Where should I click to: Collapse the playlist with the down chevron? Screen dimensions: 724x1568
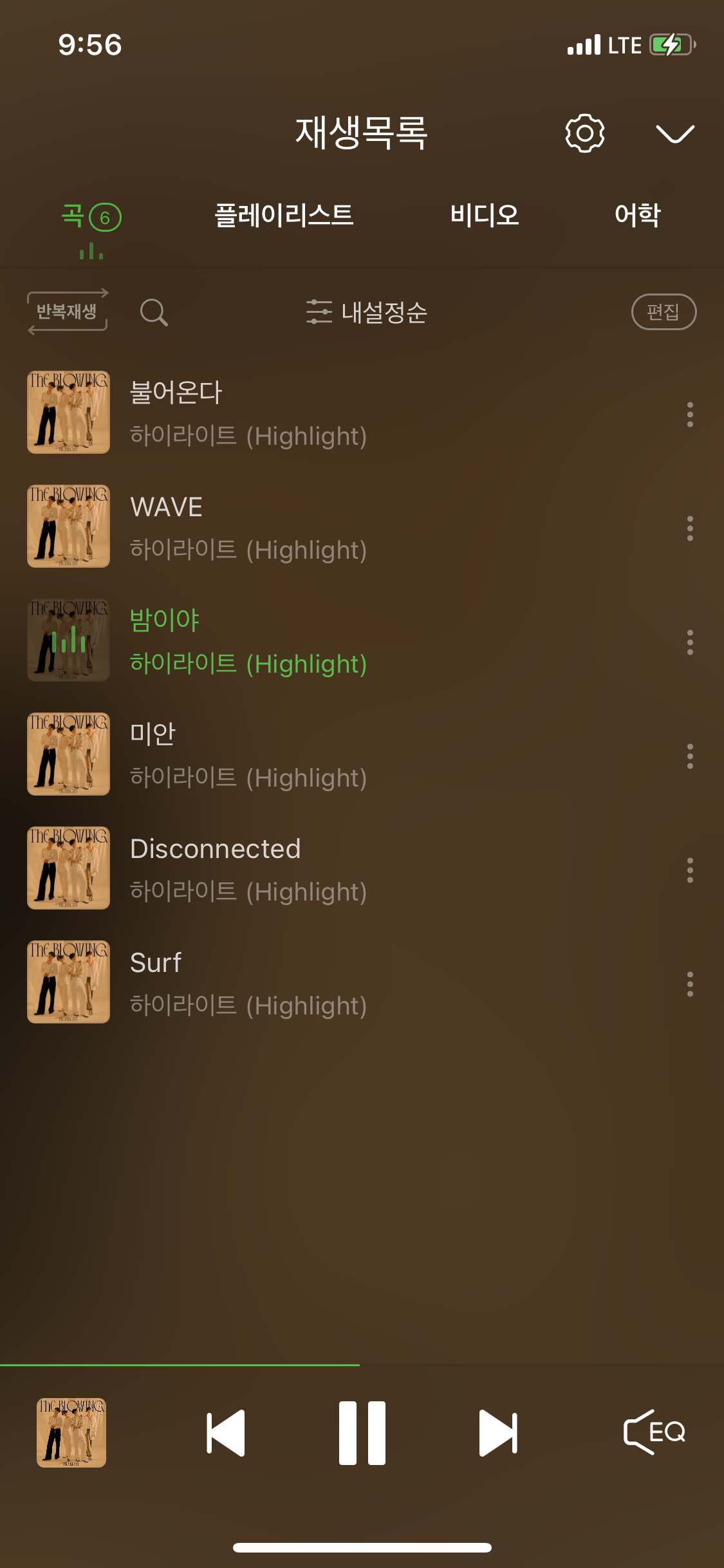(x=674, y=133)
